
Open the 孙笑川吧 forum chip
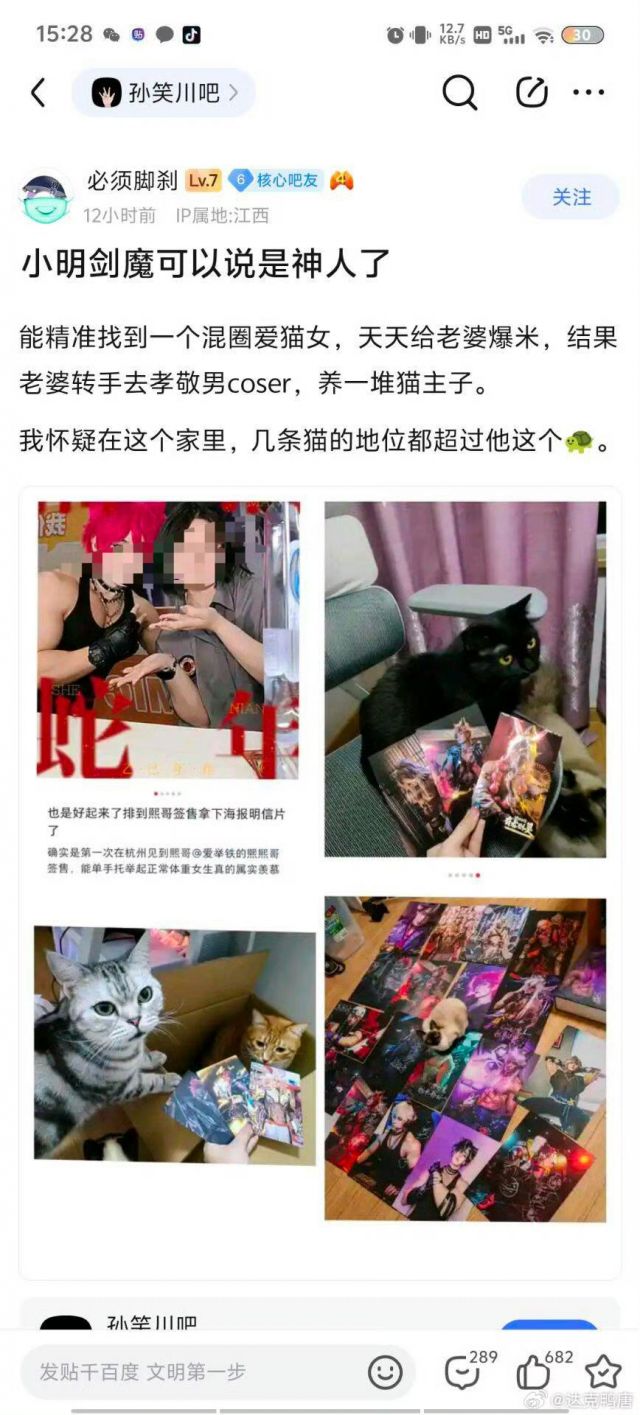[x=163, y=93]
